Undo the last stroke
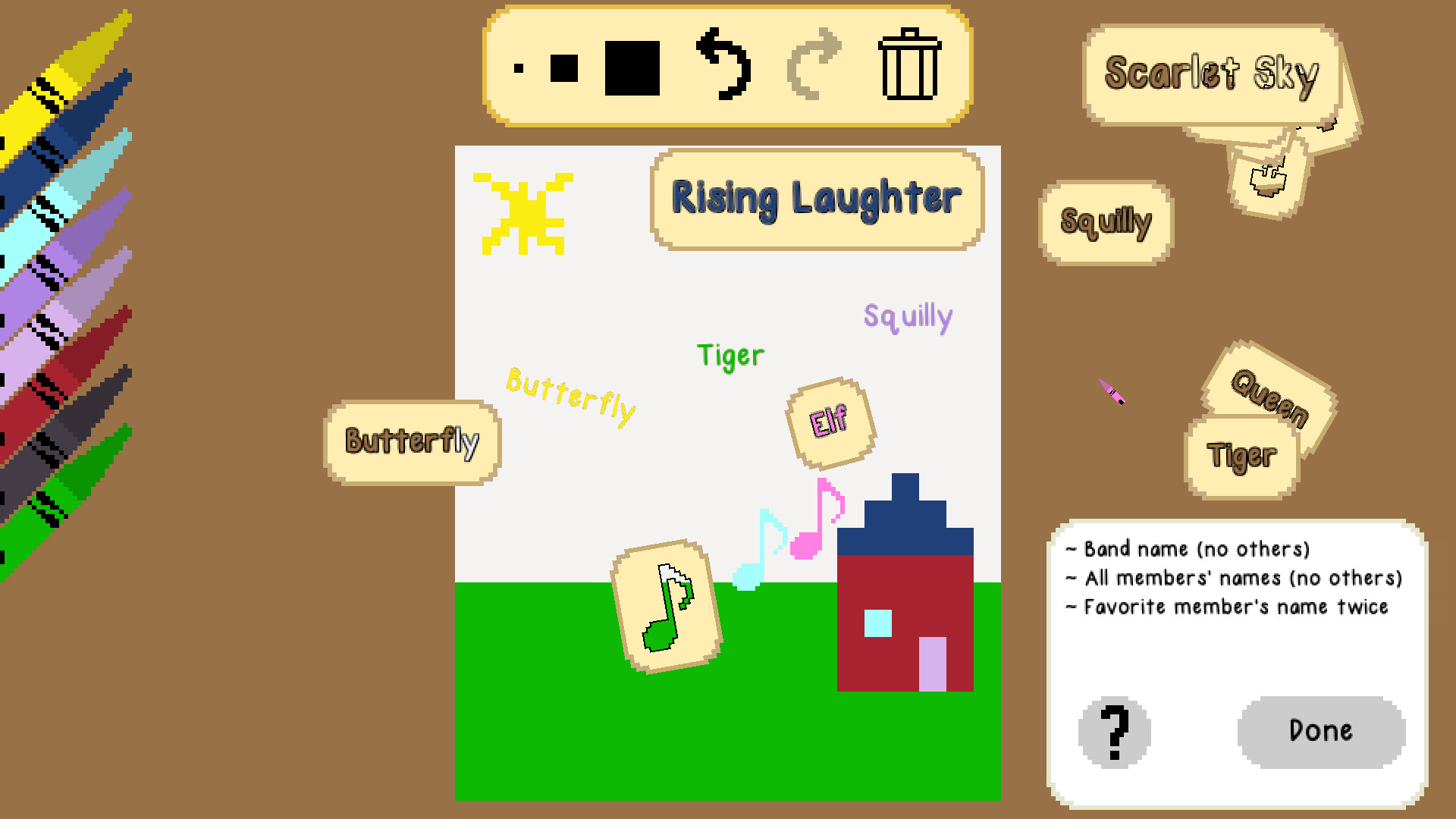 click(723, 65)
